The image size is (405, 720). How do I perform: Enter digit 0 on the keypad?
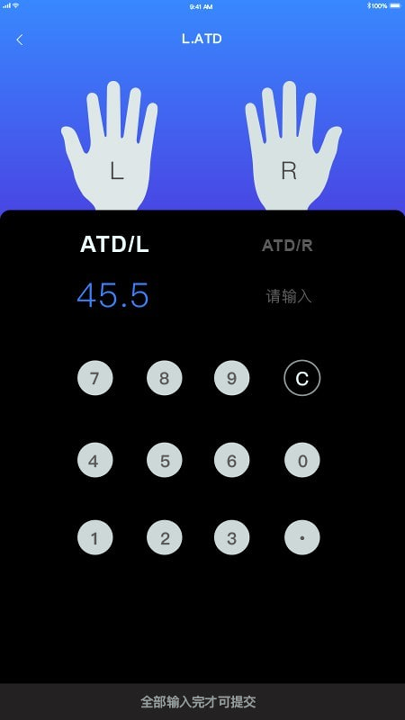pyautogui.click(x=302, y=460)
